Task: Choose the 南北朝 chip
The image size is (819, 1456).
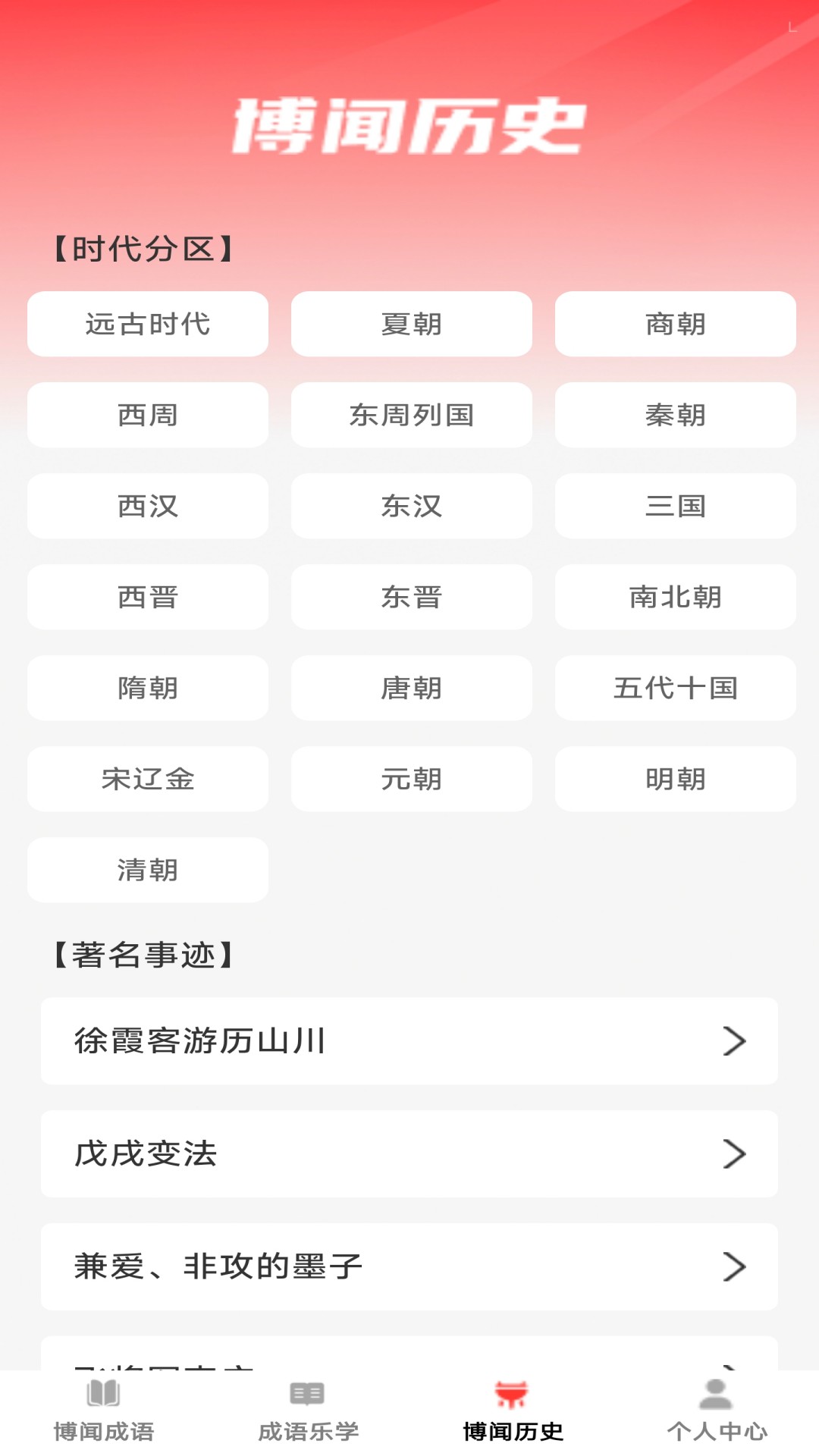Action: point(676,597)
